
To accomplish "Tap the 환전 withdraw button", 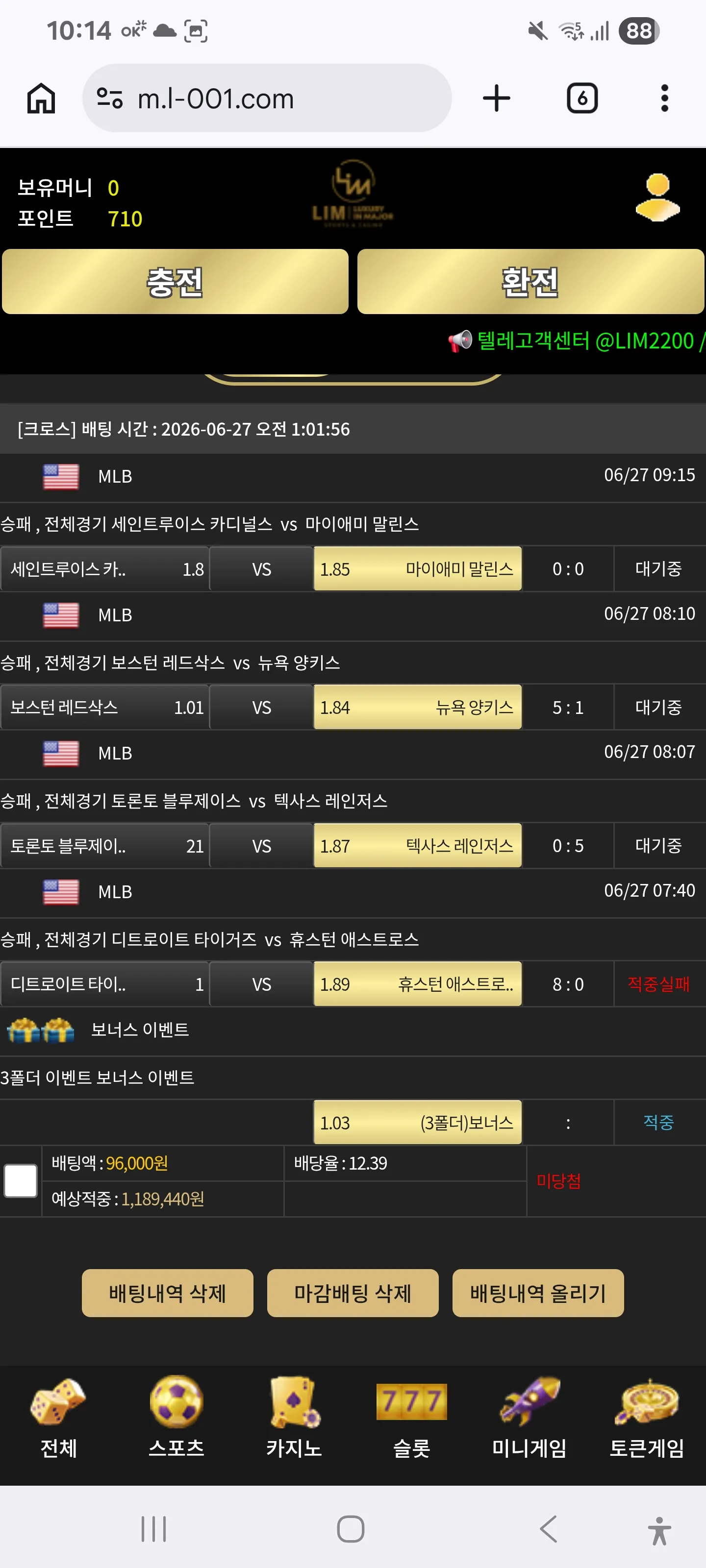I will coord(530,282).
